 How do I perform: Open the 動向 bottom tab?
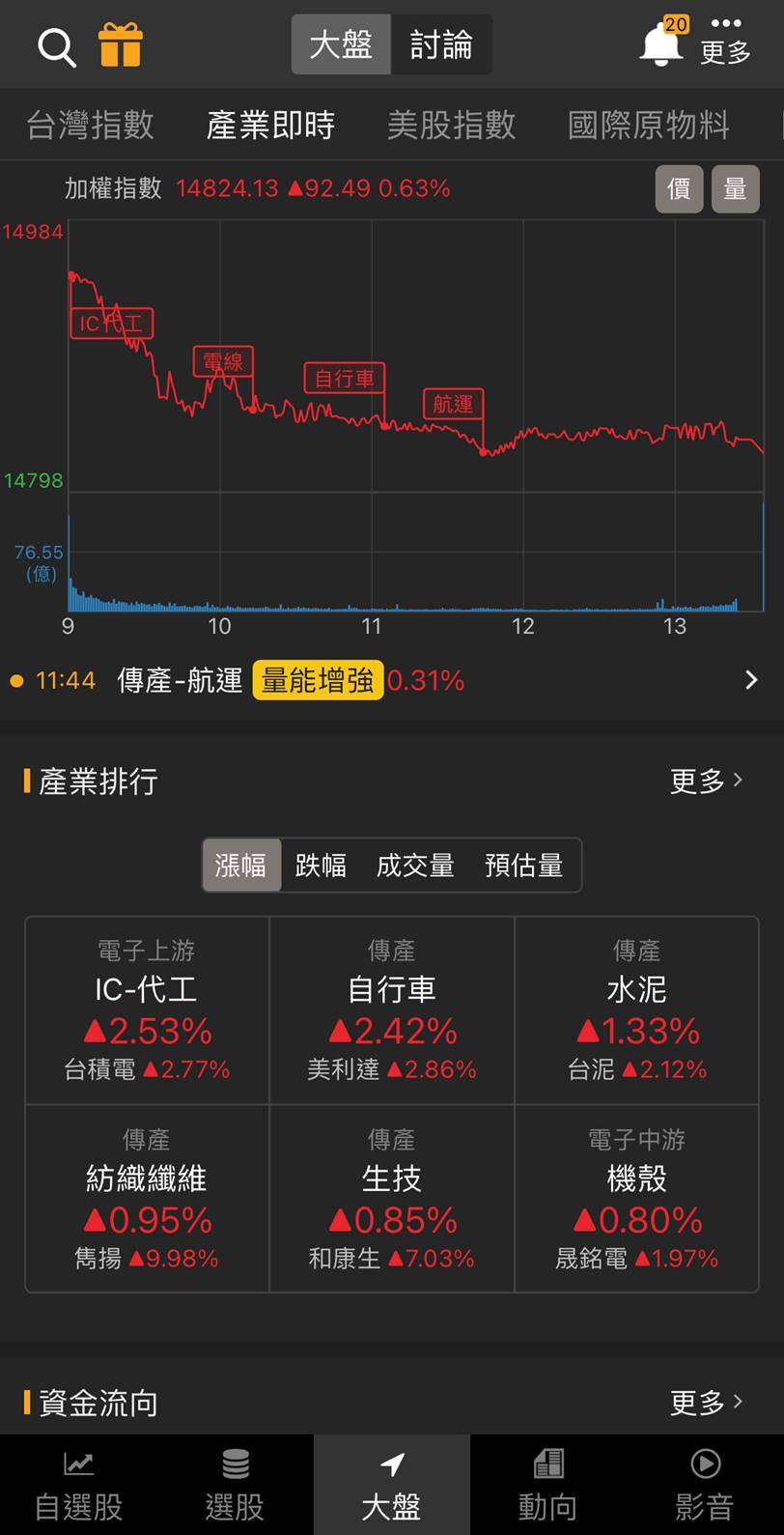pyautogui.click(x=548, y=1485)
